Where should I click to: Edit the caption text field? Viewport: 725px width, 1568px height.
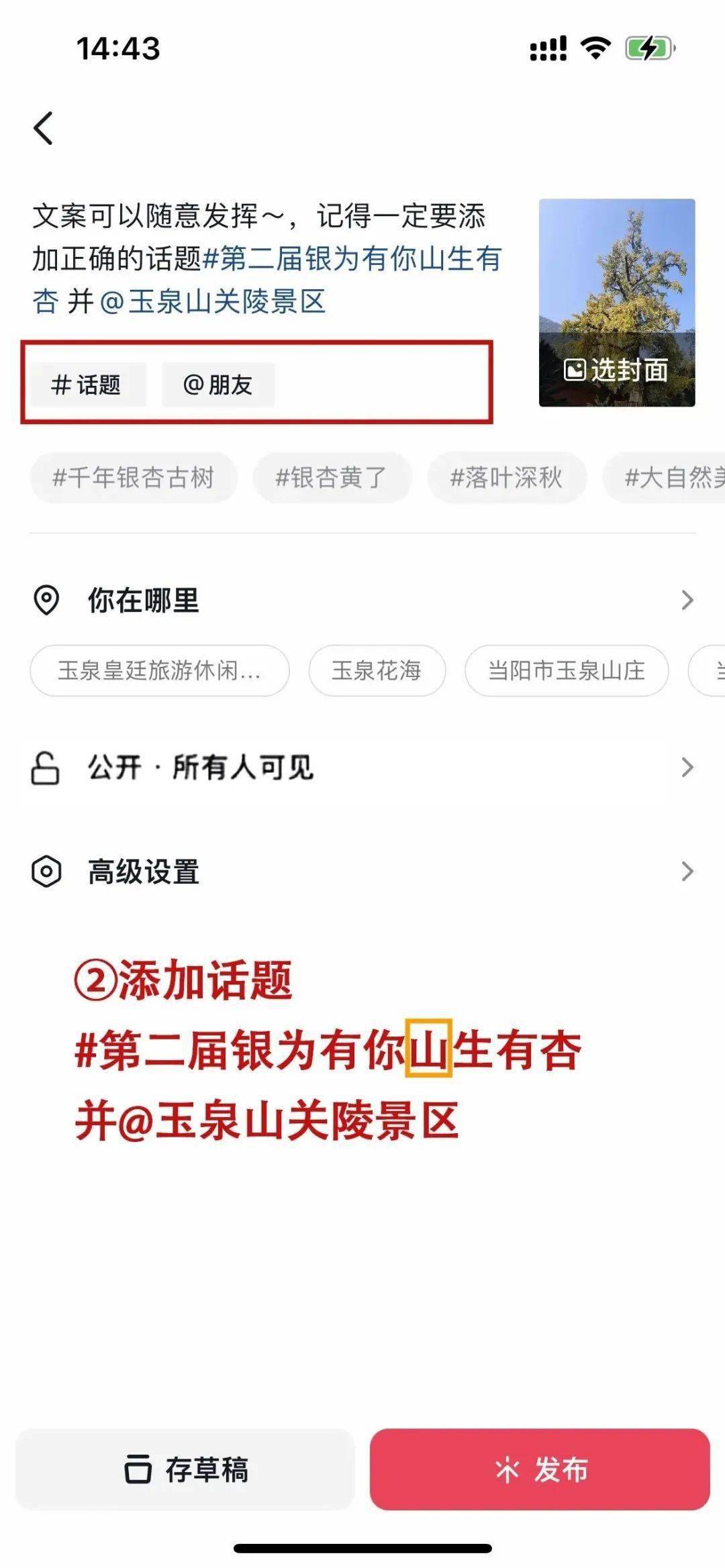point(269,258)
